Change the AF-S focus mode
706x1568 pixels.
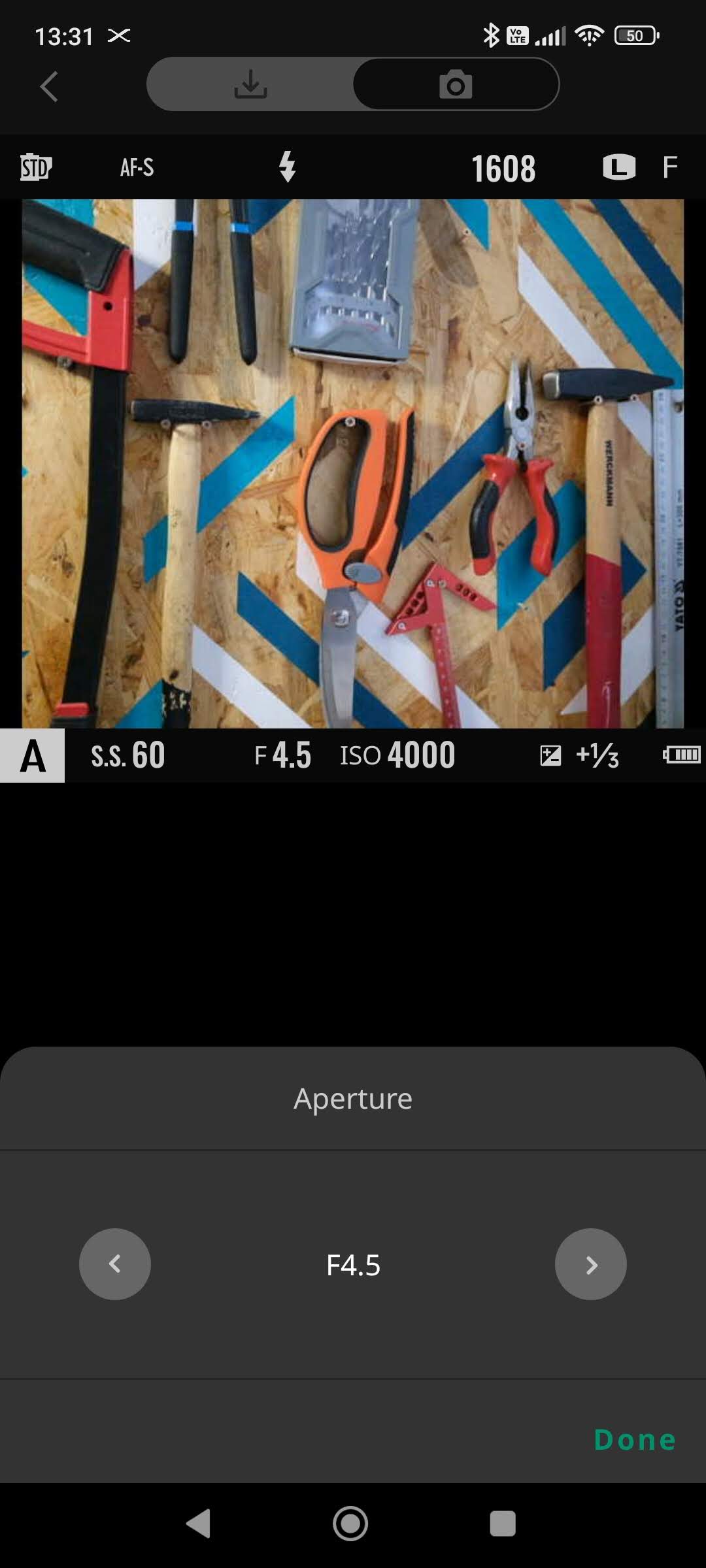point(137,167)
